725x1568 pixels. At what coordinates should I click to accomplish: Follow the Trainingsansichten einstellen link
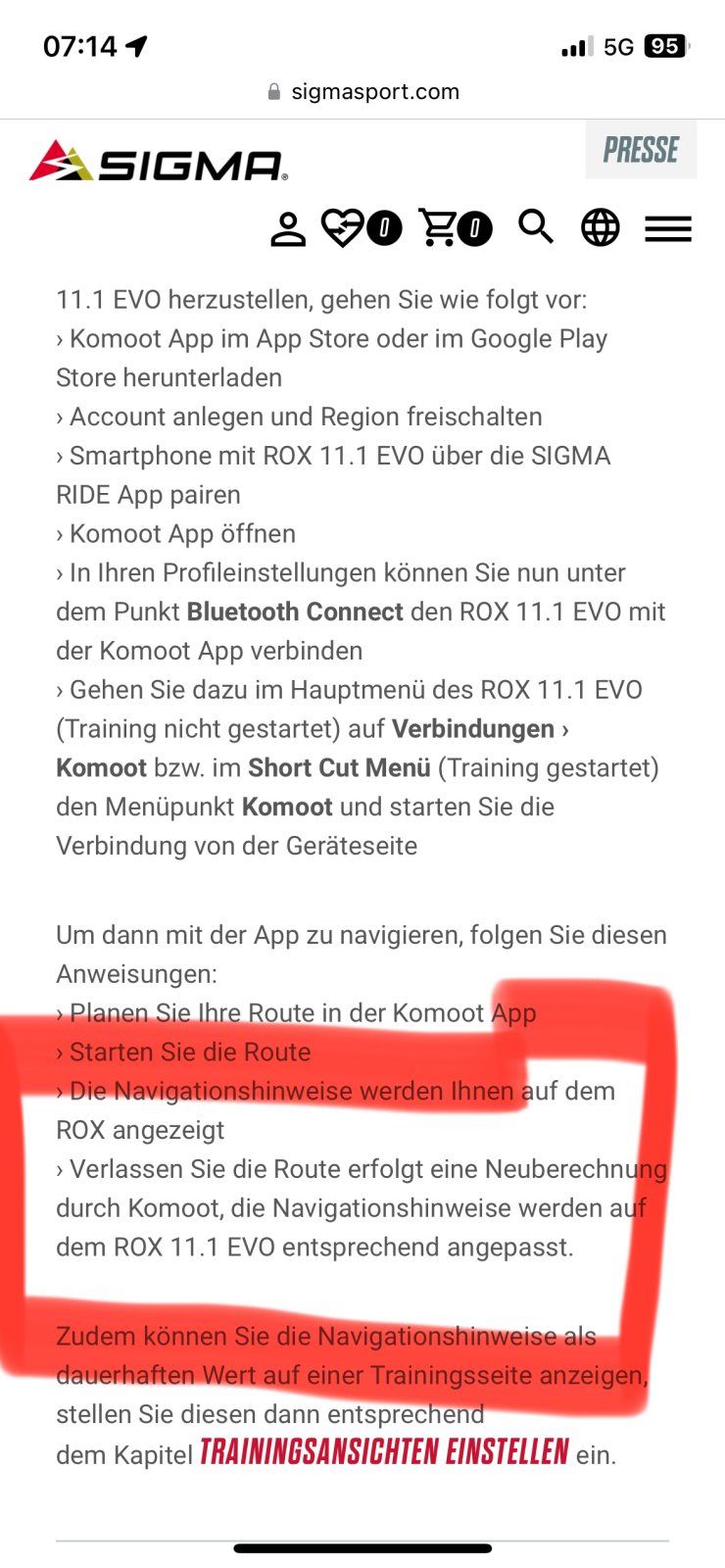384,1452
